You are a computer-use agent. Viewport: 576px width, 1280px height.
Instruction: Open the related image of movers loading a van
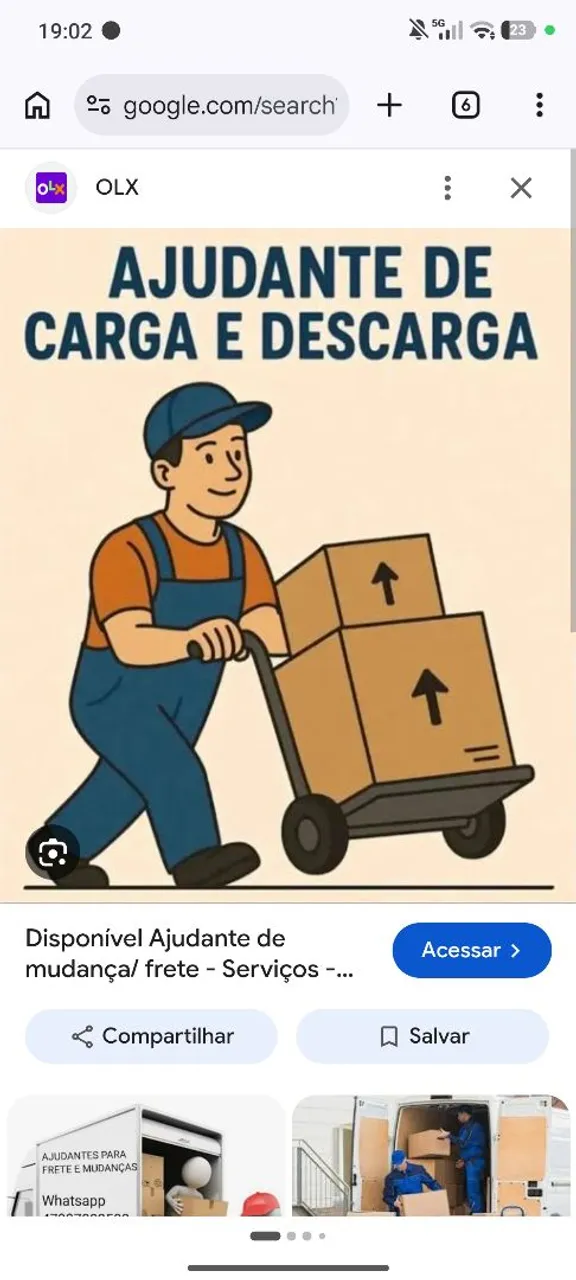click(x=431, y=1156)
